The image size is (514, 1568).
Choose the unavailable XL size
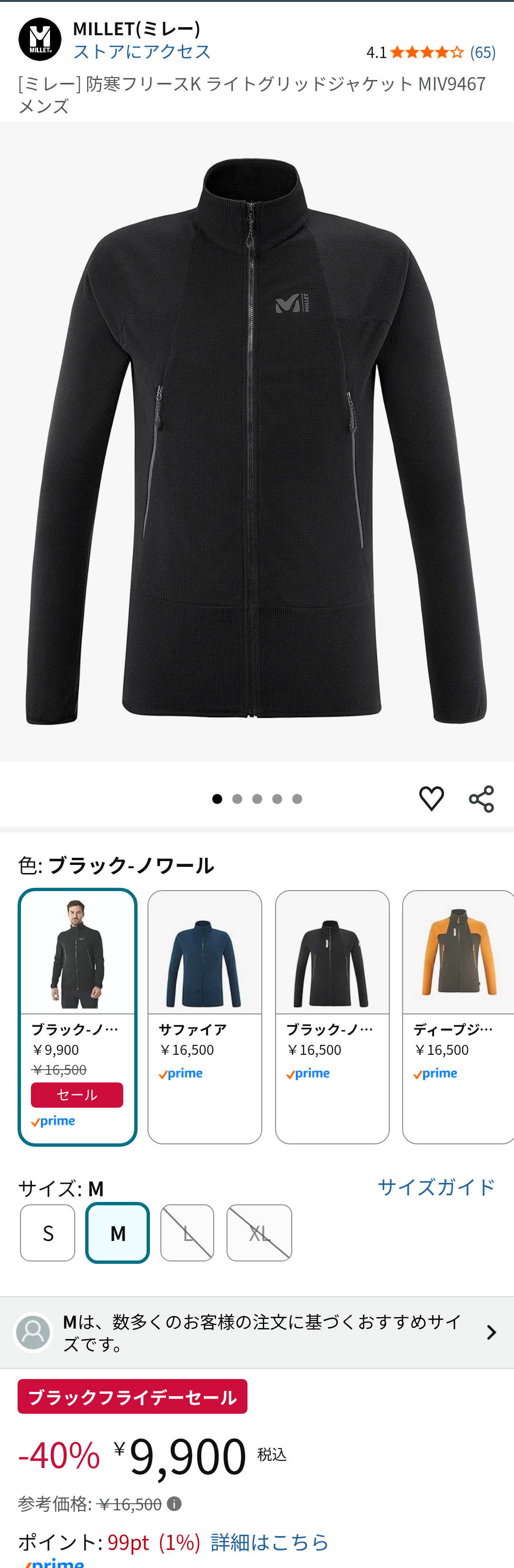coord(259,1232)
